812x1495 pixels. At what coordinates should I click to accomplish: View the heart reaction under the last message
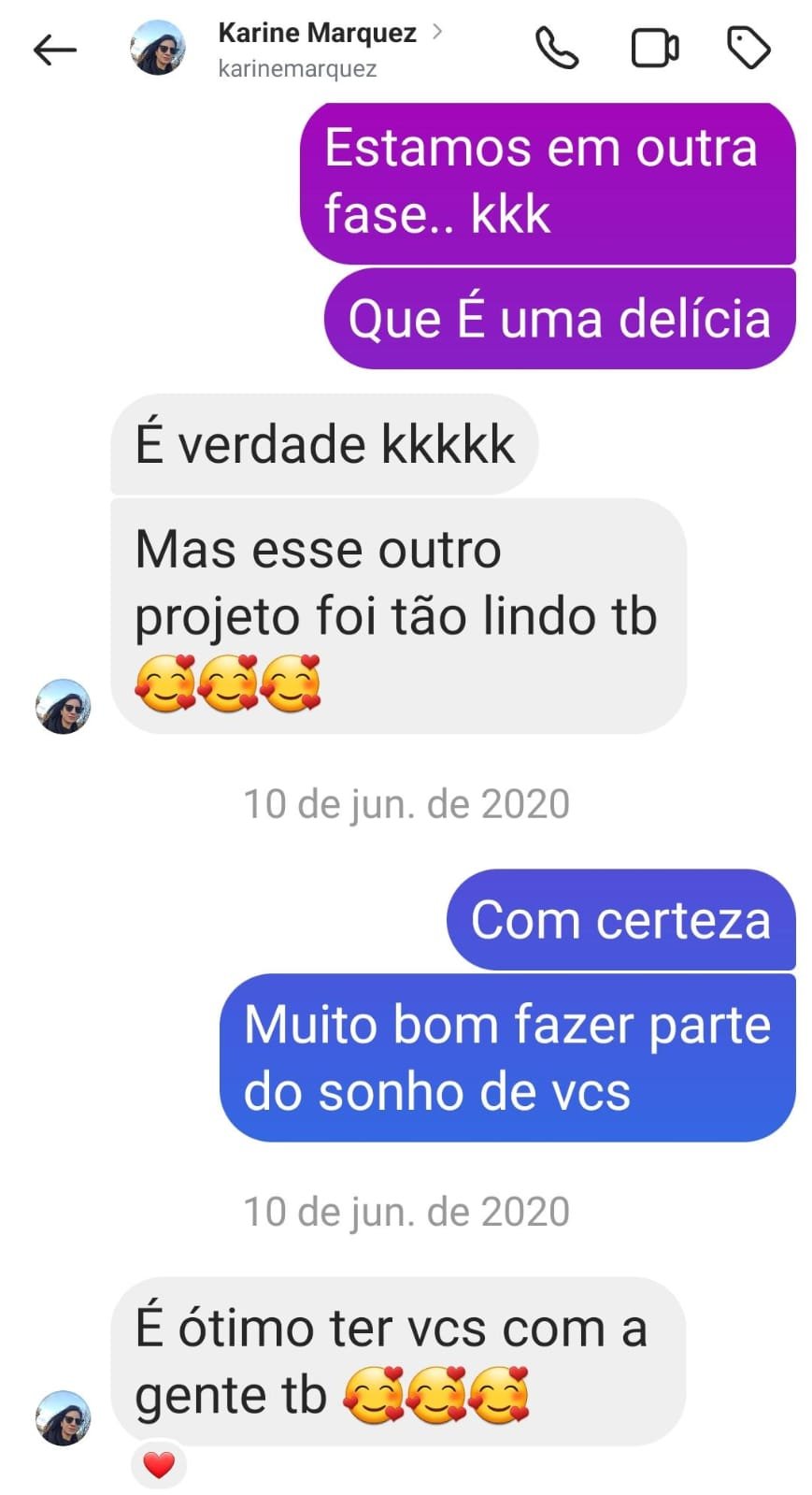coord(159,1464)
